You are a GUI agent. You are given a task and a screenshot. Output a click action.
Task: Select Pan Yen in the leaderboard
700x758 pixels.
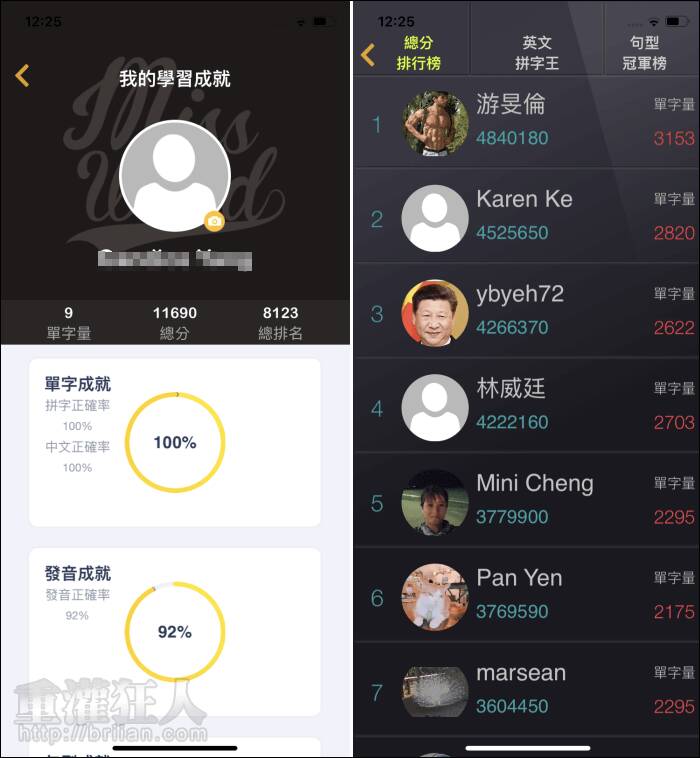coord(527,597)
